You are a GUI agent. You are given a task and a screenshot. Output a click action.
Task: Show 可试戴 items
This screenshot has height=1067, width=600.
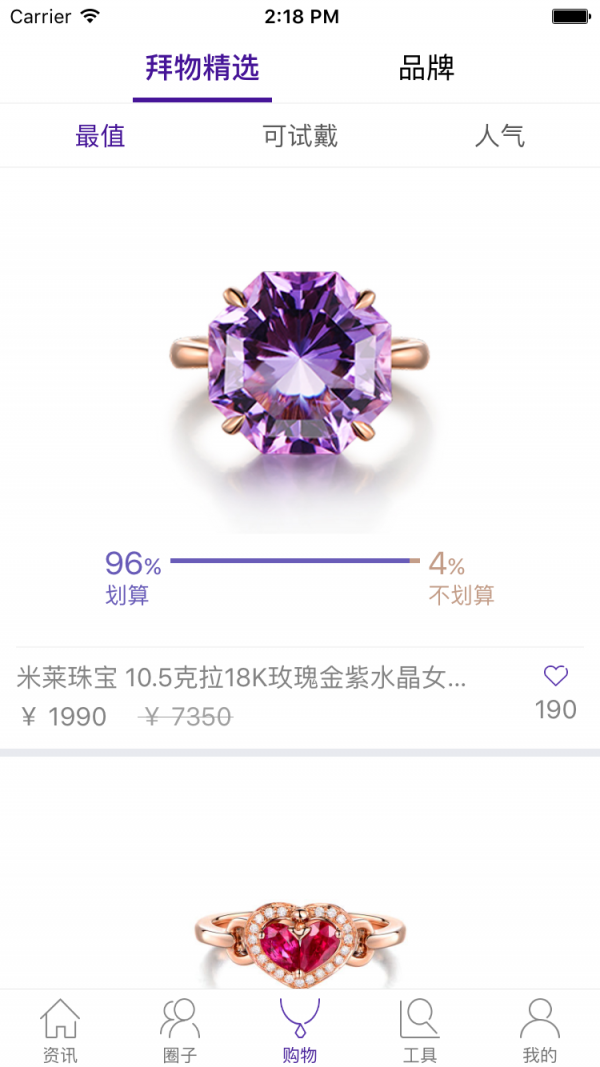[300, 136]
